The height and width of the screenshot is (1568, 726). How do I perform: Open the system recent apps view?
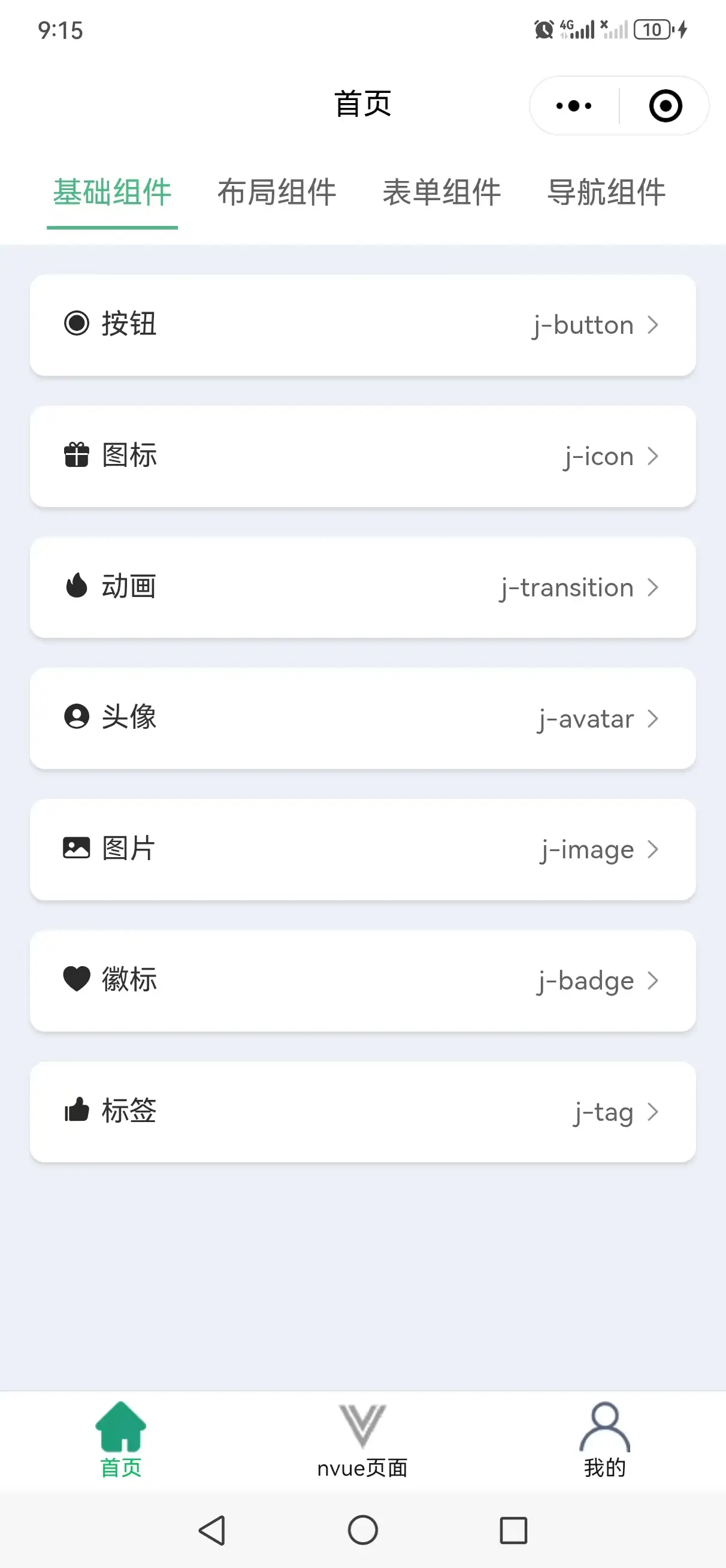(x=513, y=1530)
